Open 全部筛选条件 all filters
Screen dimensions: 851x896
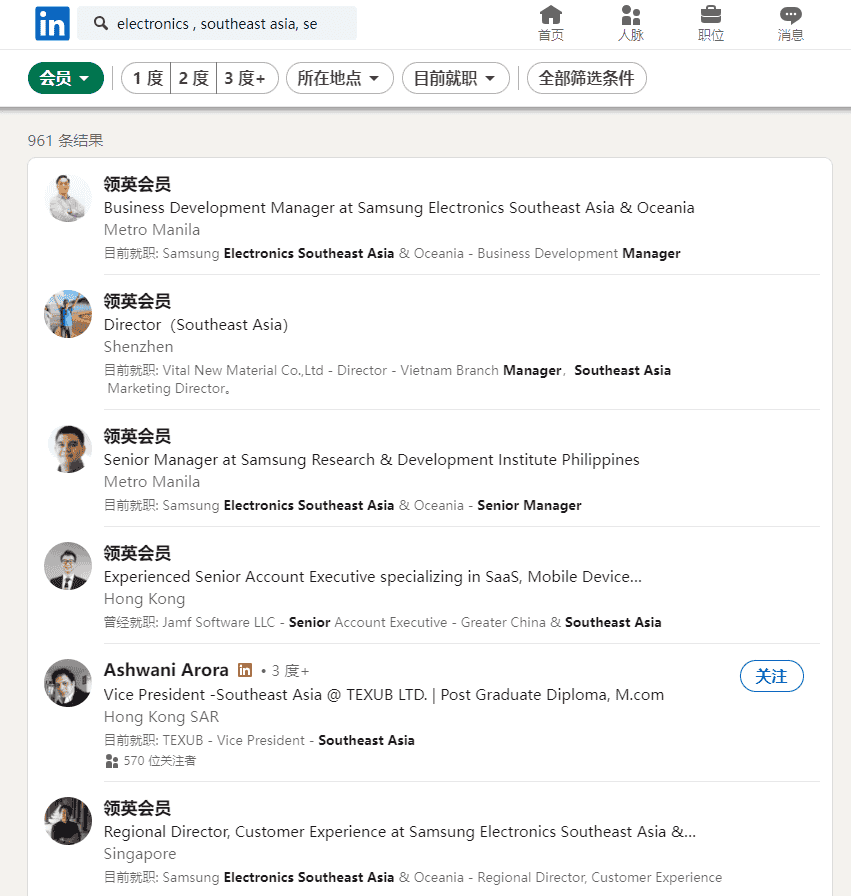(x=587, y=78)
